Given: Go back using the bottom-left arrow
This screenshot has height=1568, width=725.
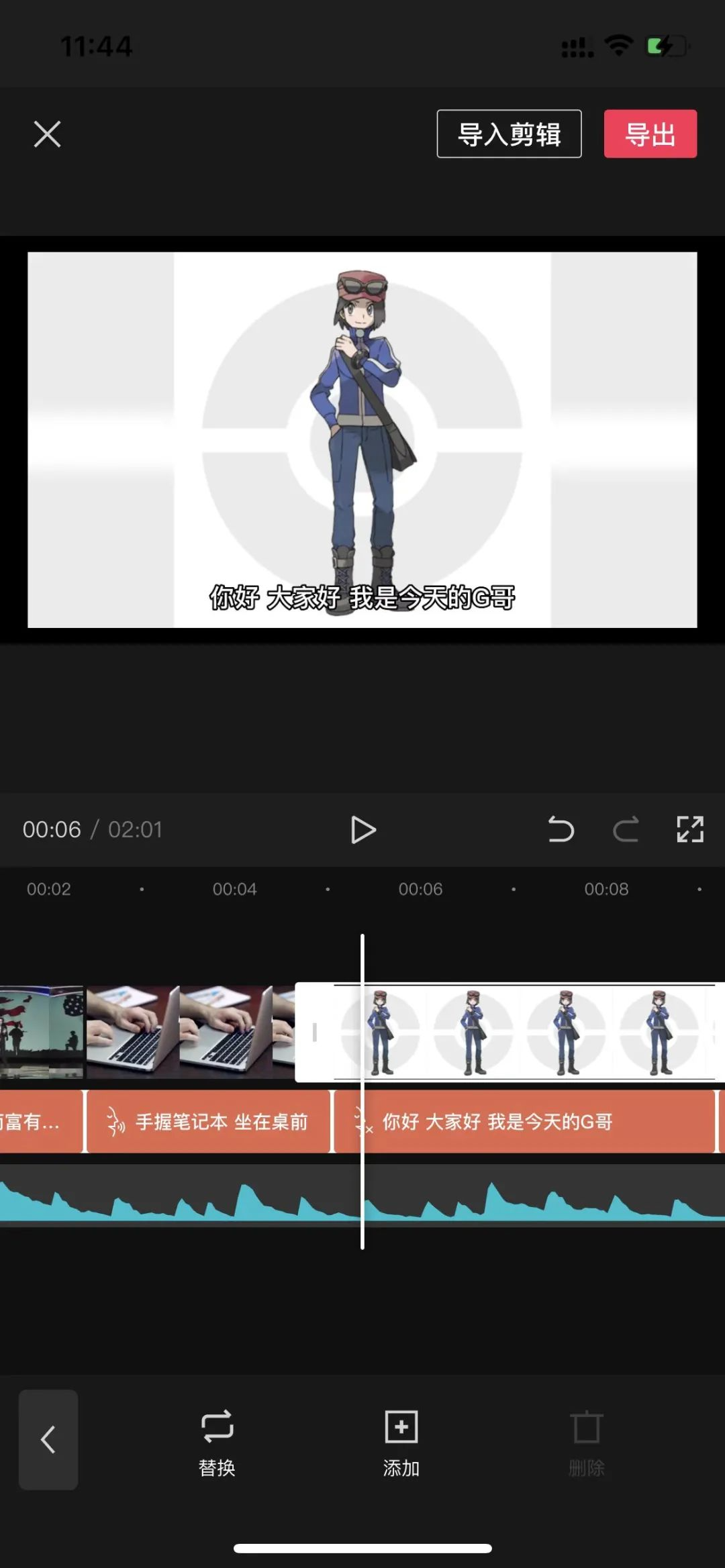Looking at the screenshot, I should pyautogui.click(x=48, y=1440).
